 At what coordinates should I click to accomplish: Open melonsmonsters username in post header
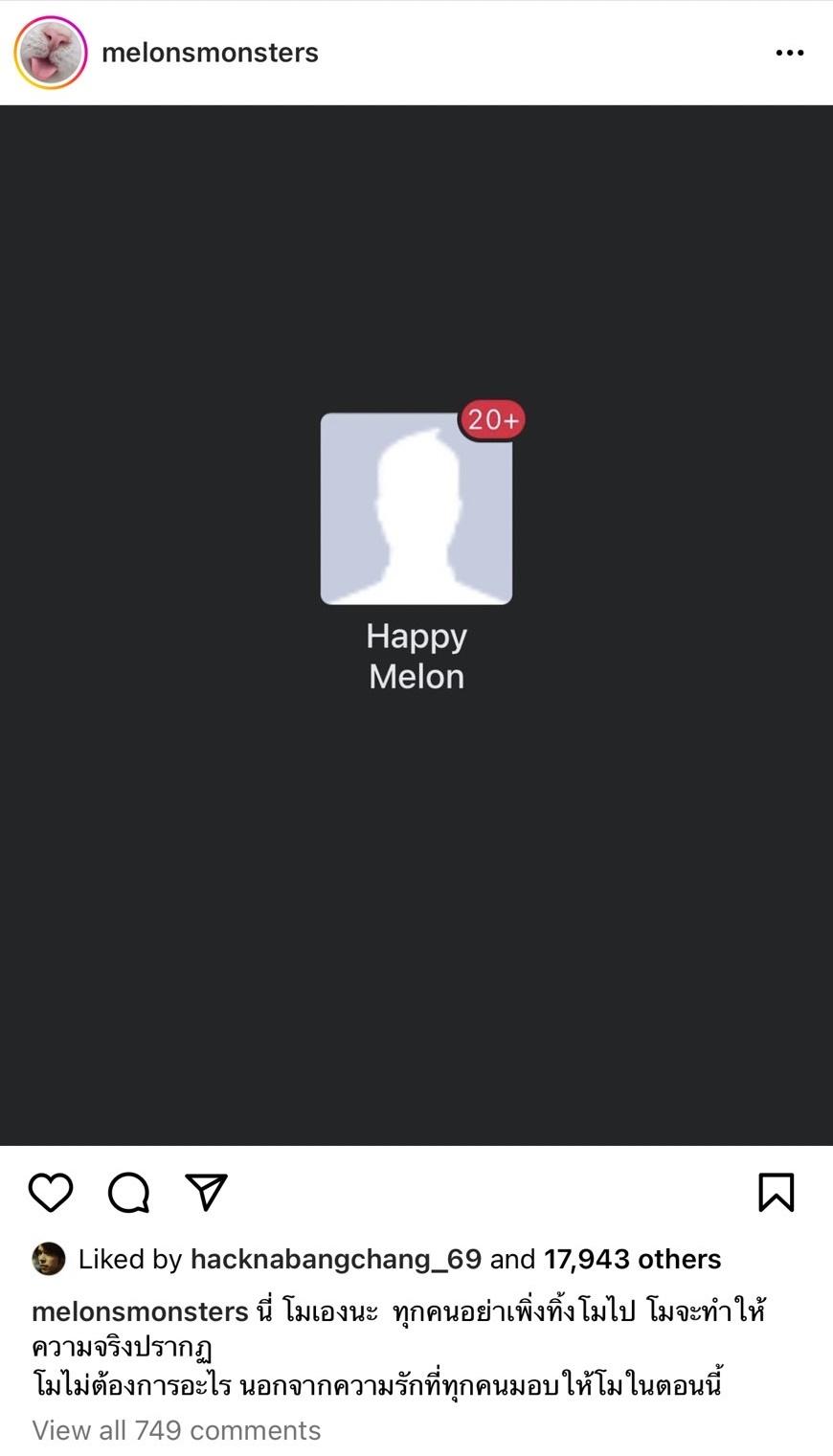click(x=210, y=53)
